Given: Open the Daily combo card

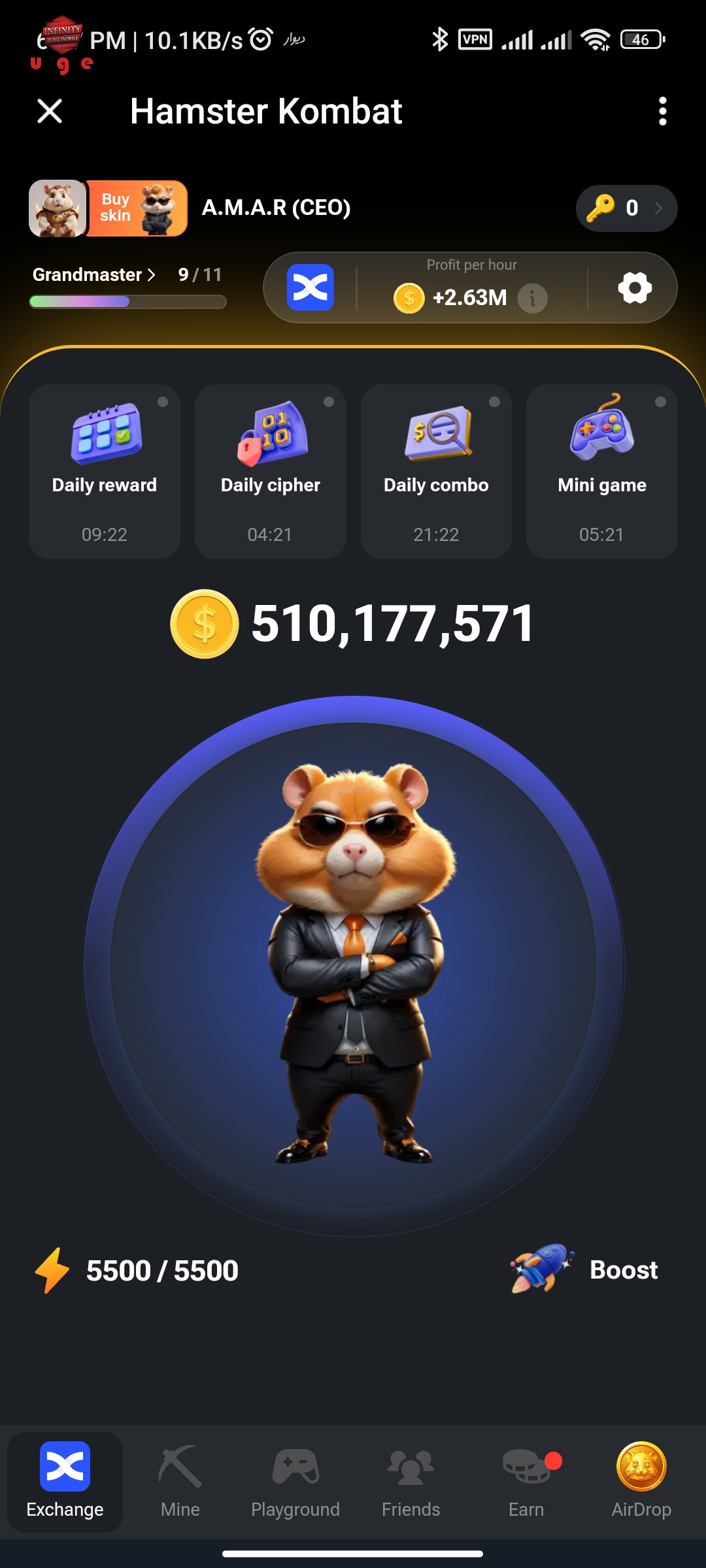Looking at the screenshot, I should (436, 471).
